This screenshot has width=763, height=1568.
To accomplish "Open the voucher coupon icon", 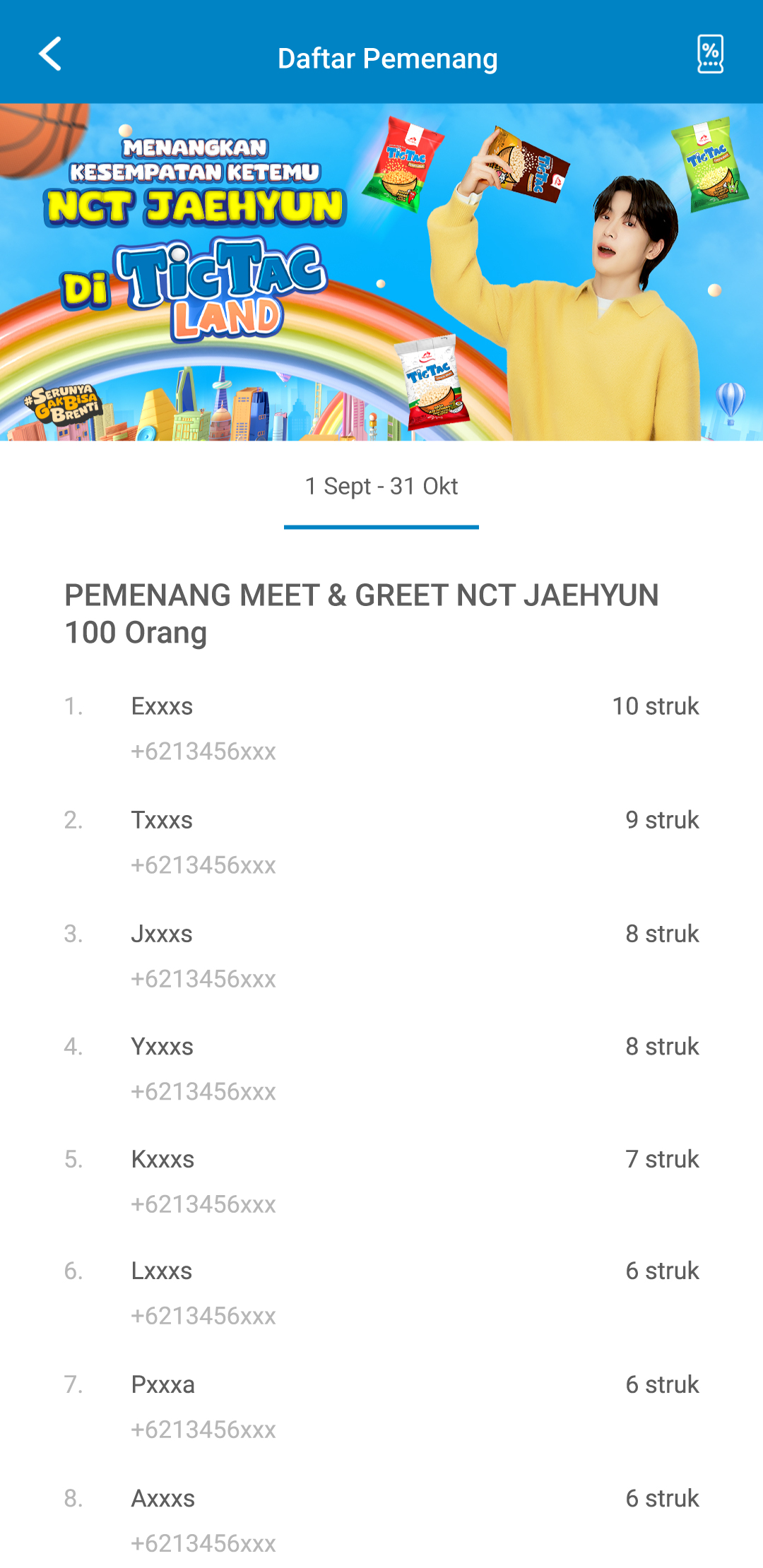I will click(710, 54).
